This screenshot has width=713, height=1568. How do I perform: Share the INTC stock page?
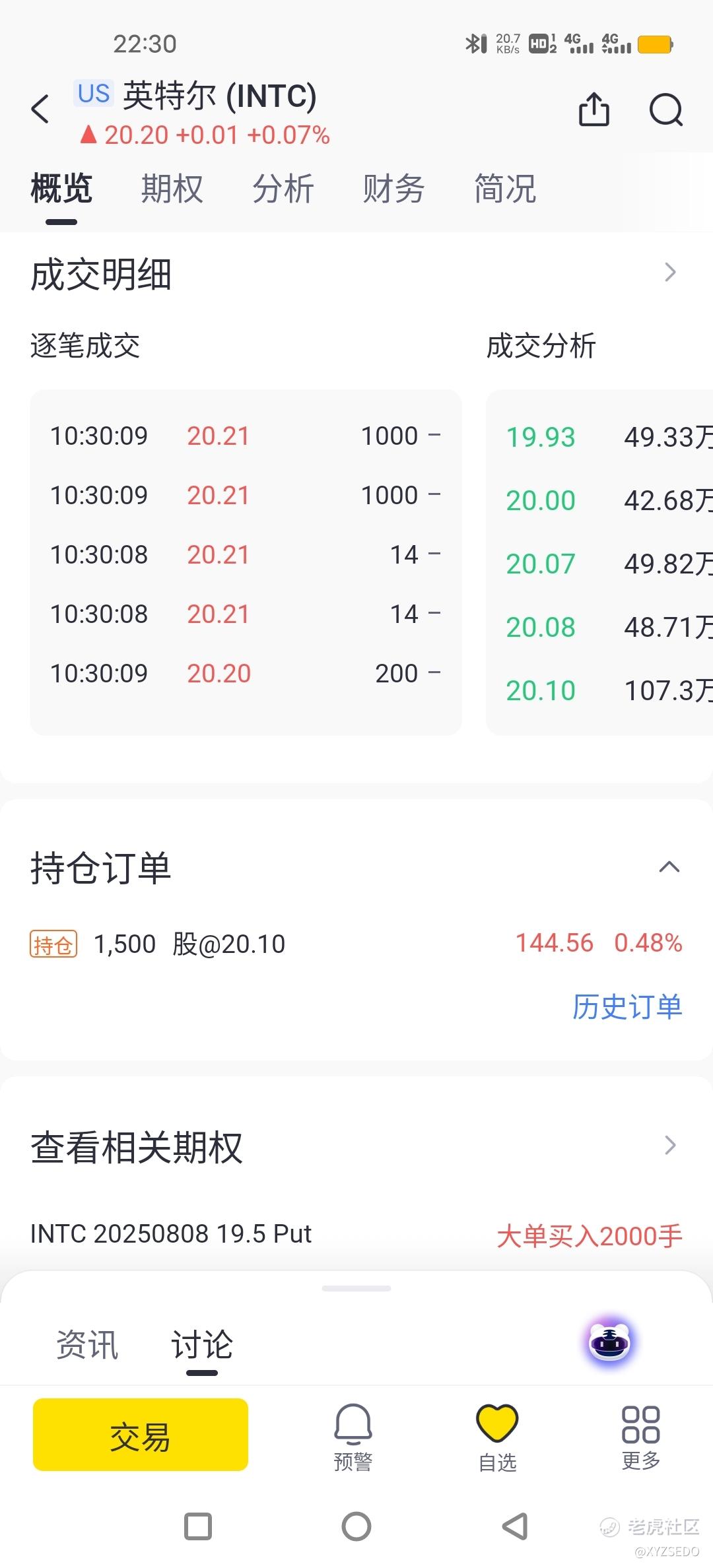click(x=594, y=109)
